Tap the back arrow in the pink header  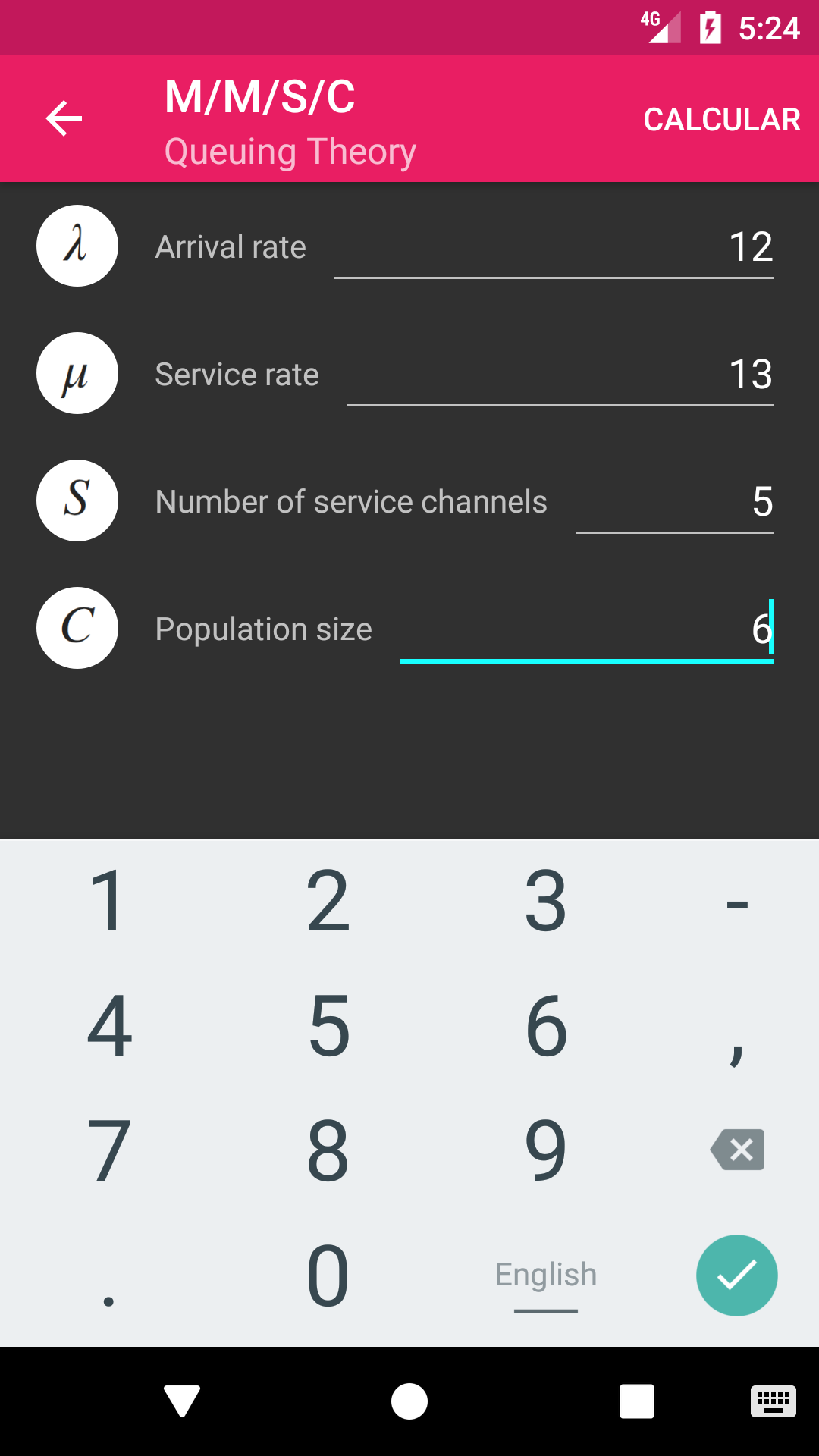coord(63,118)
